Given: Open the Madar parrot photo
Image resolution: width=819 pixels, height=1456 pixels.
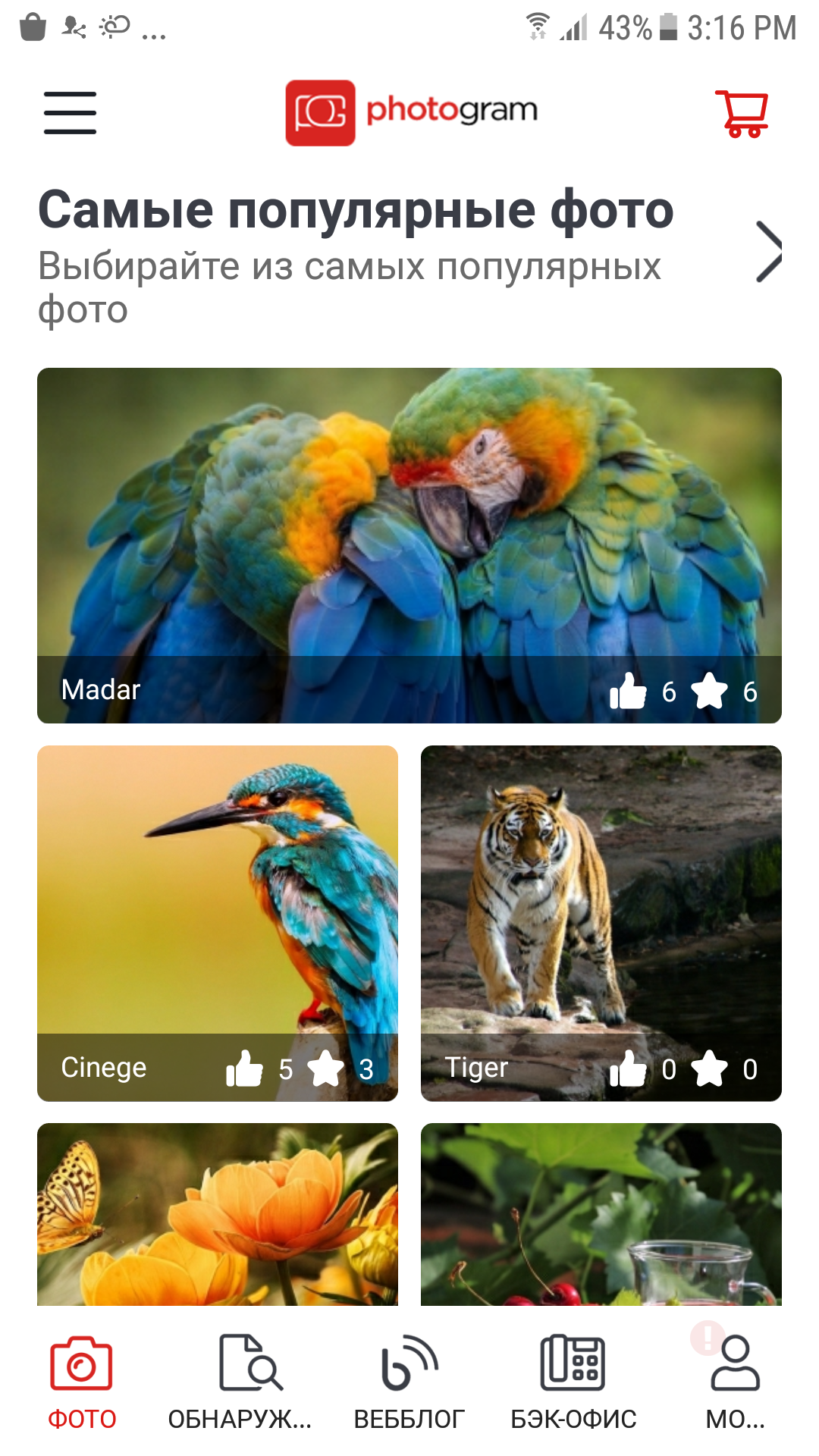Looking at the screenshot, I should point(409,516).
